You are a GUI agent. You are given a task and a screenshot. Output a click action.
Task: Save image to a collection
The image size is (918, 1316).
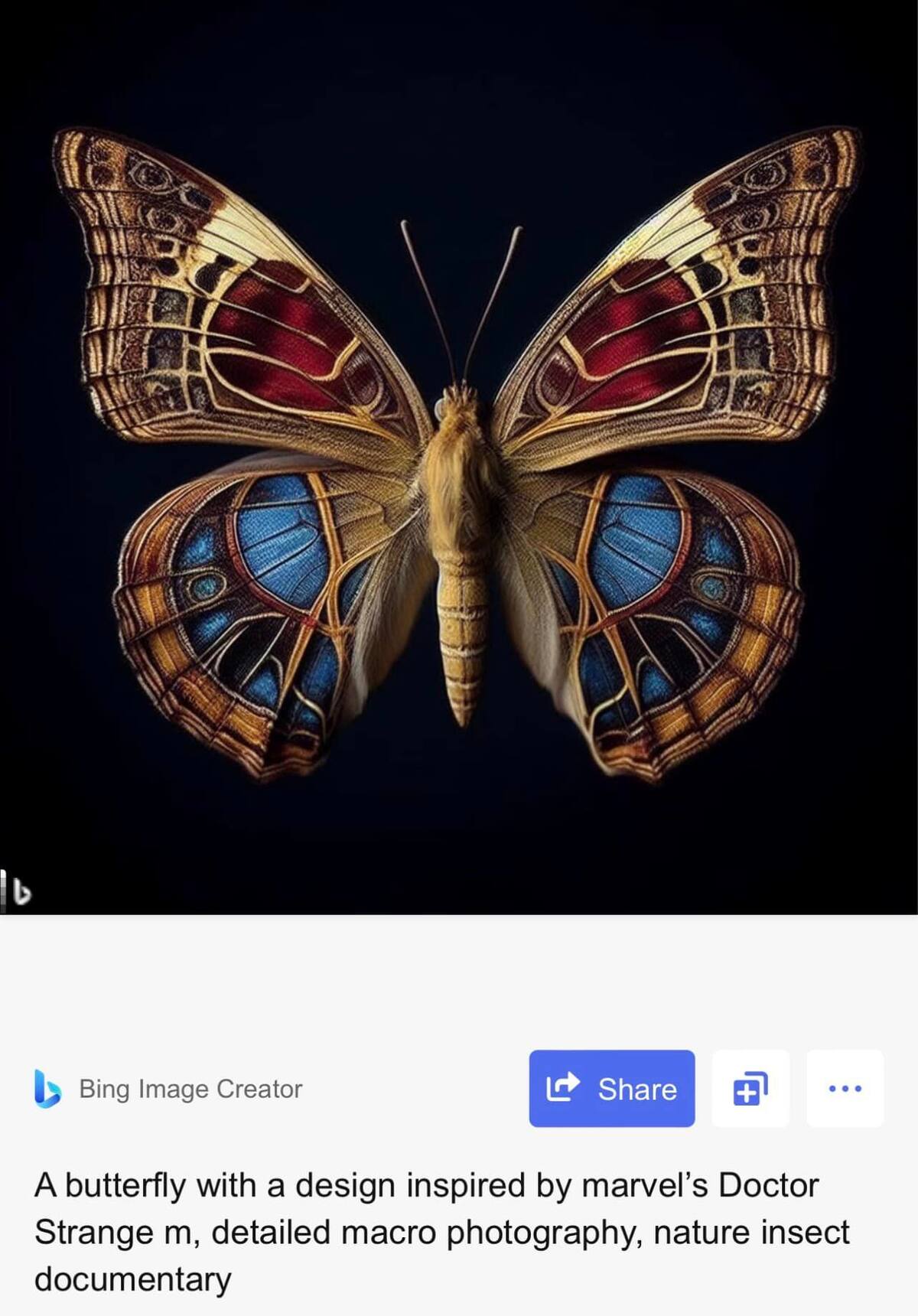(750, 1088)
